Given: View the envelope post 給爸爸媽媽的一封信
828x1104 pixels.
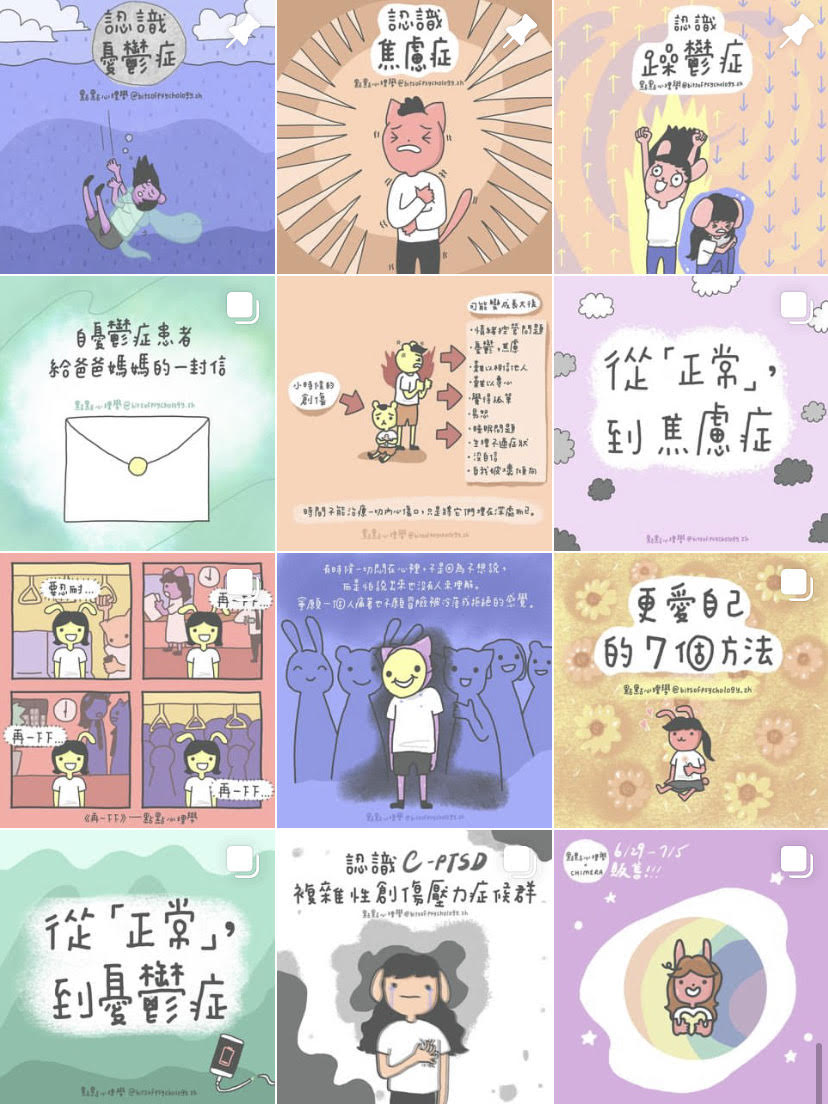Looking at the screenshot, I should click(x=137, y=413).
